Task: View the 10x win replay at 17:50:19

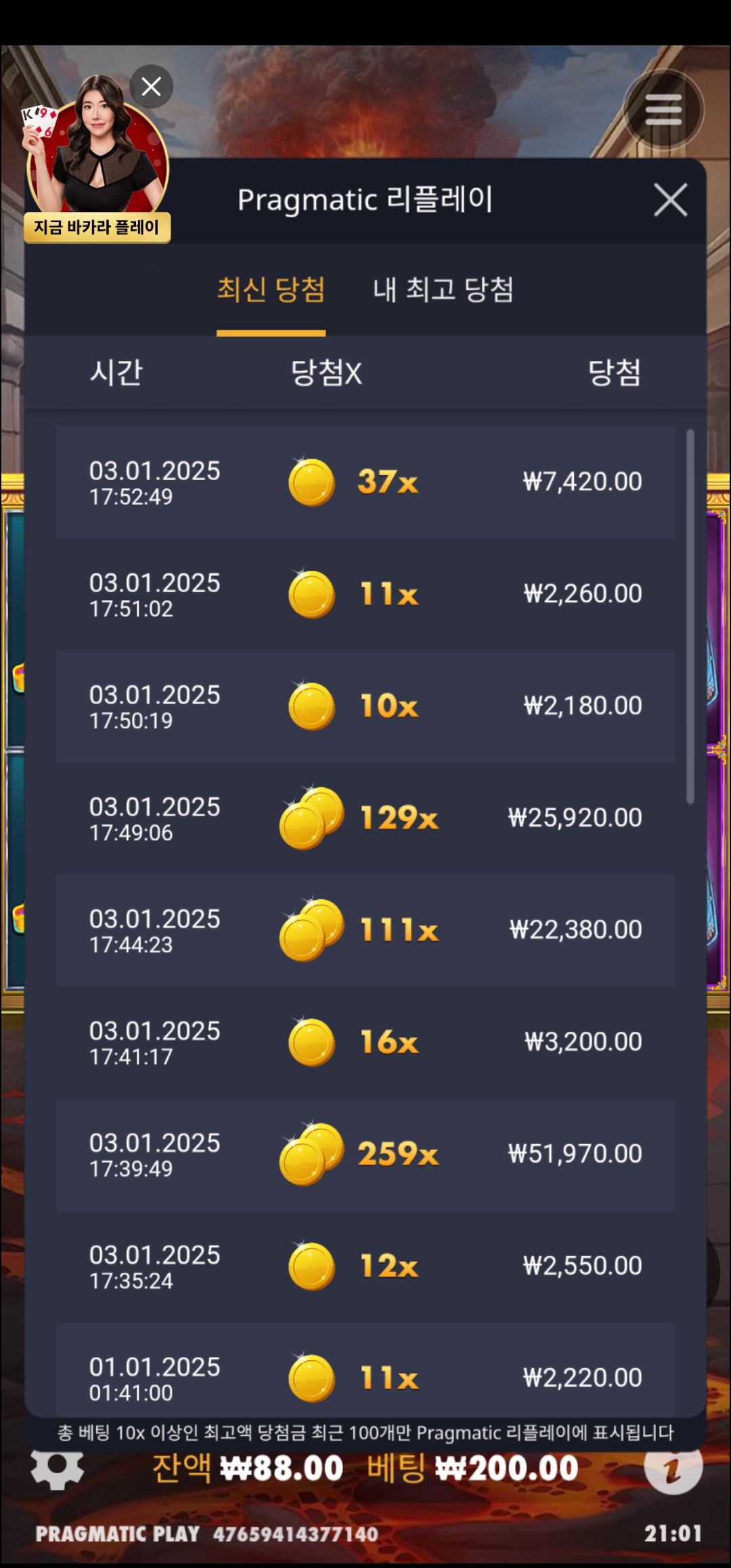Action: 365,706
